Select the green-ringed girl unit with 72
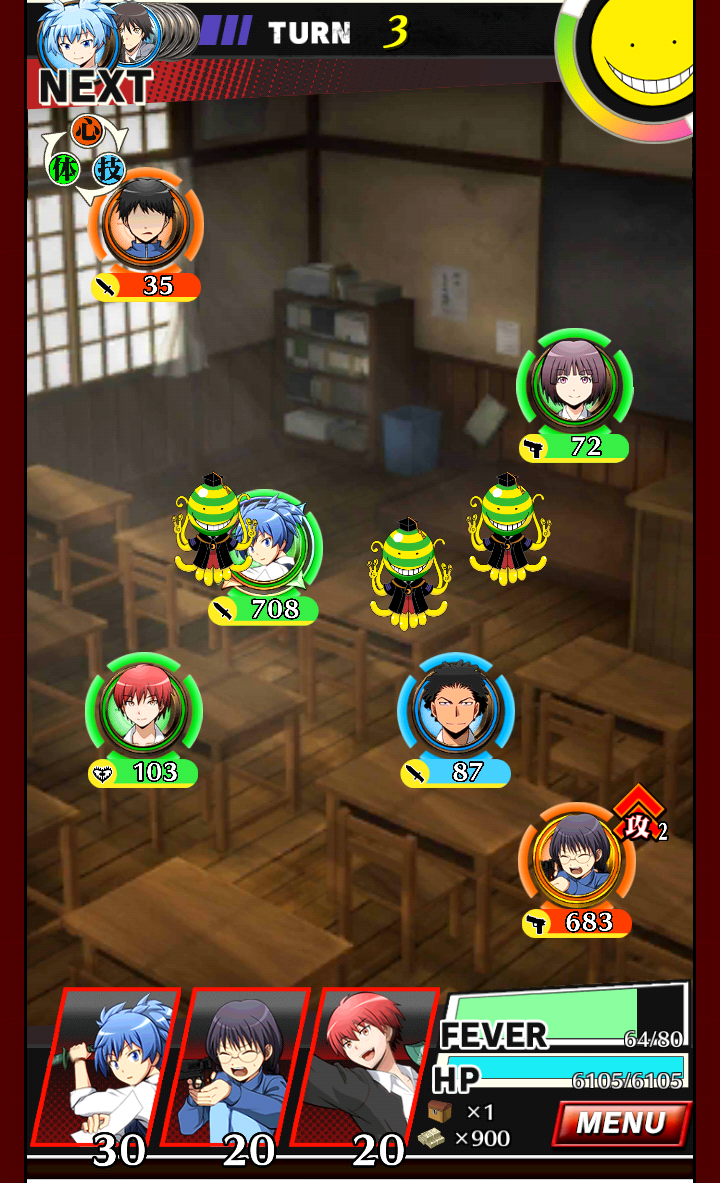This screenshot has height=1183, width=720. (x=574, y=387)
